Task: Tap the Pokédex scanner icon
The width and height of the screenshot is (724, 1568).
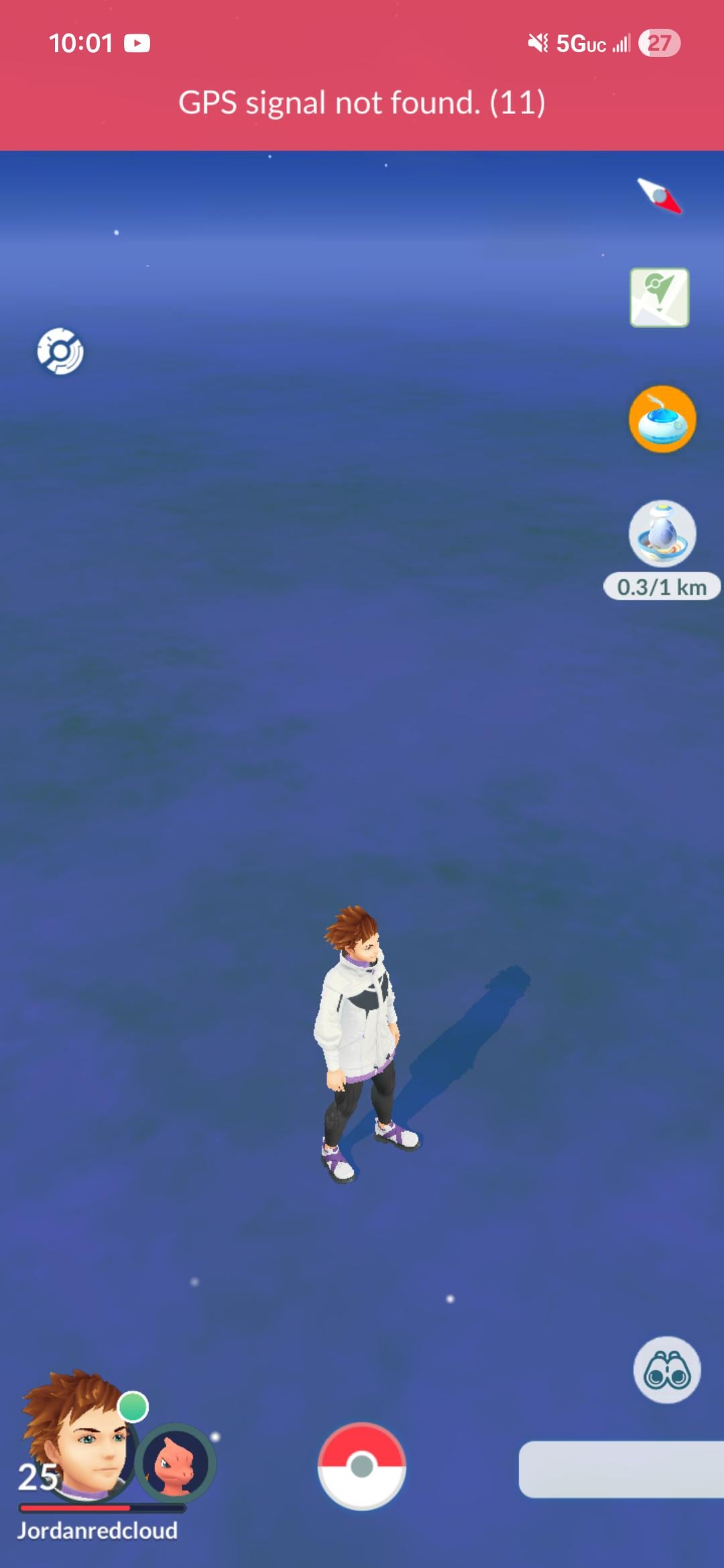Action: (60, 351)
